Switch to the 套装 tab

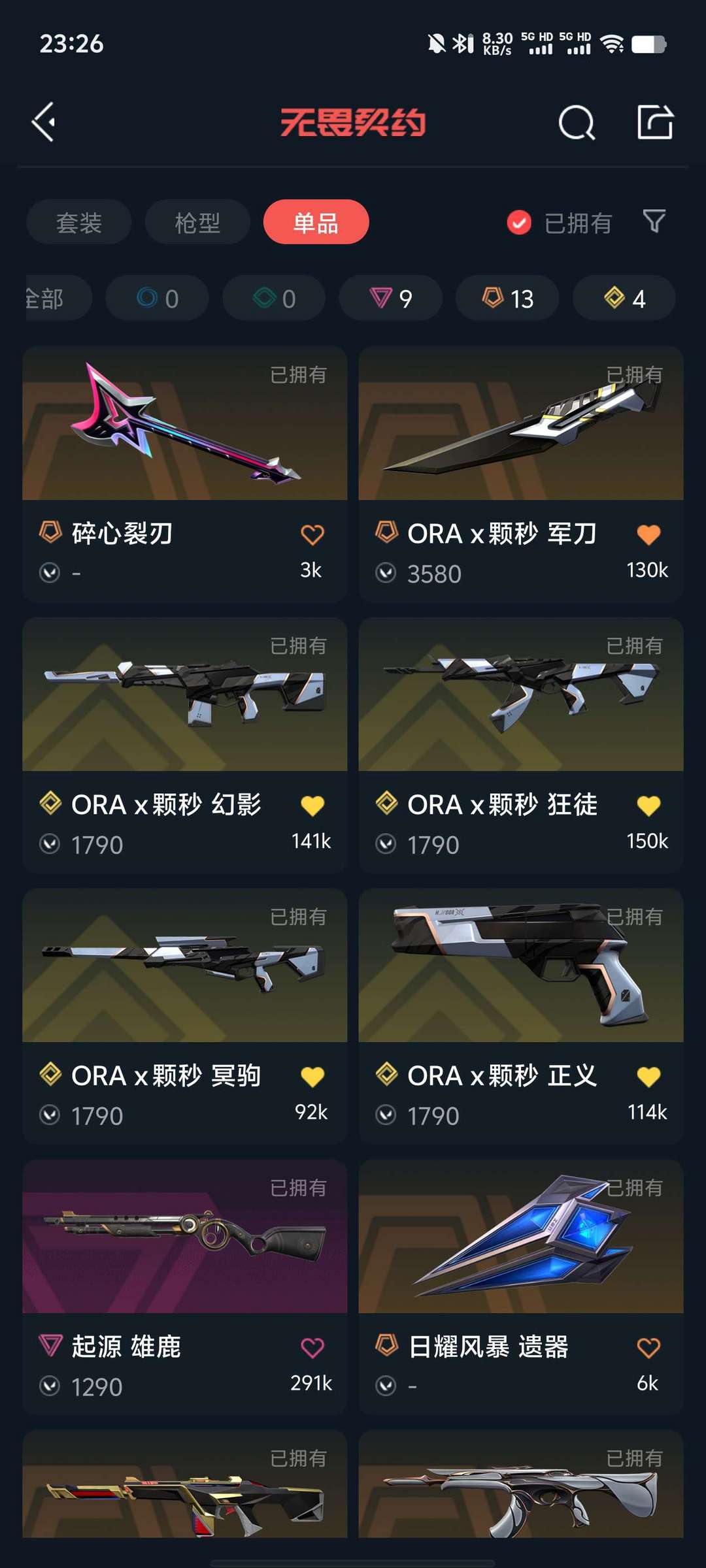(79, 223)
